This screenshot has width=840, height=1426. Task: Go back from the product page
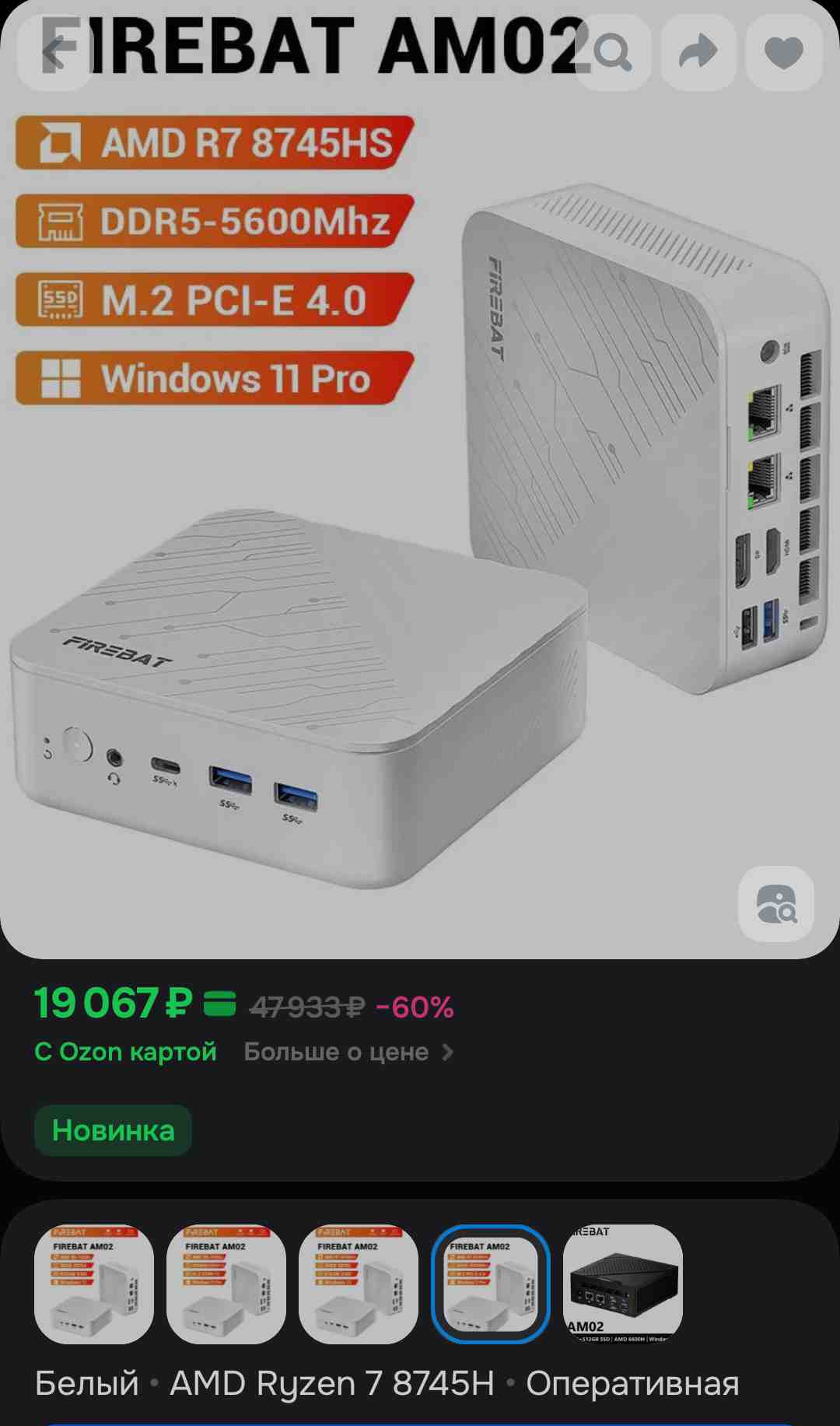click(54, 53)
